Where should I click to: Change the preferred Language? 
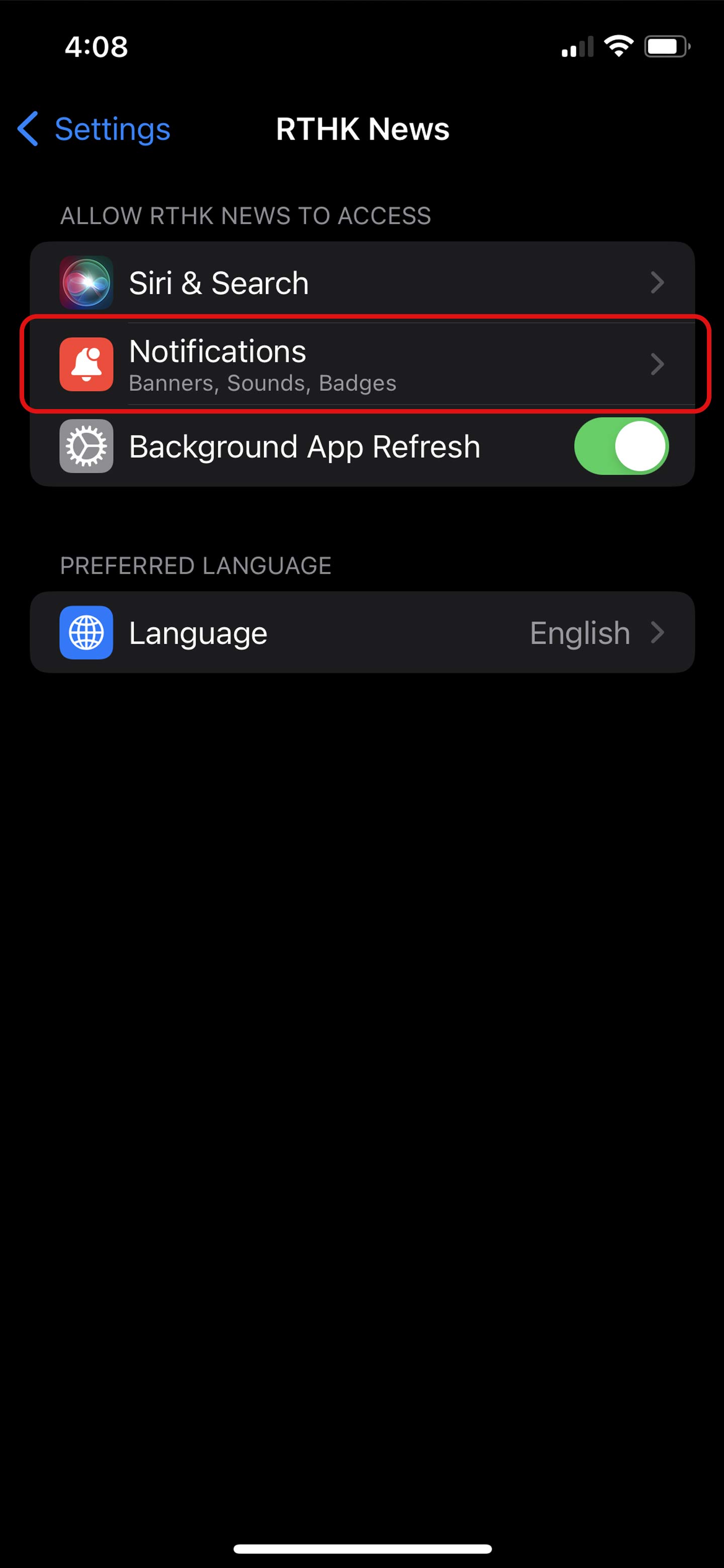point(361,632)
